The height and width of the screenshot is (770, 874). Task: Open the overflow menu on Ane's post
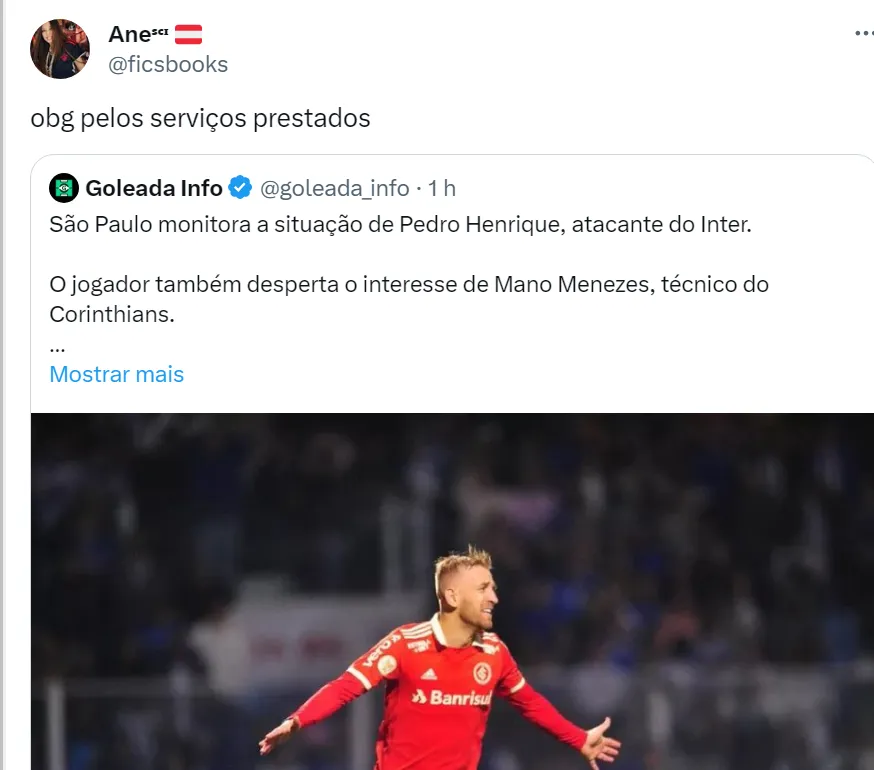pos(863,34)
